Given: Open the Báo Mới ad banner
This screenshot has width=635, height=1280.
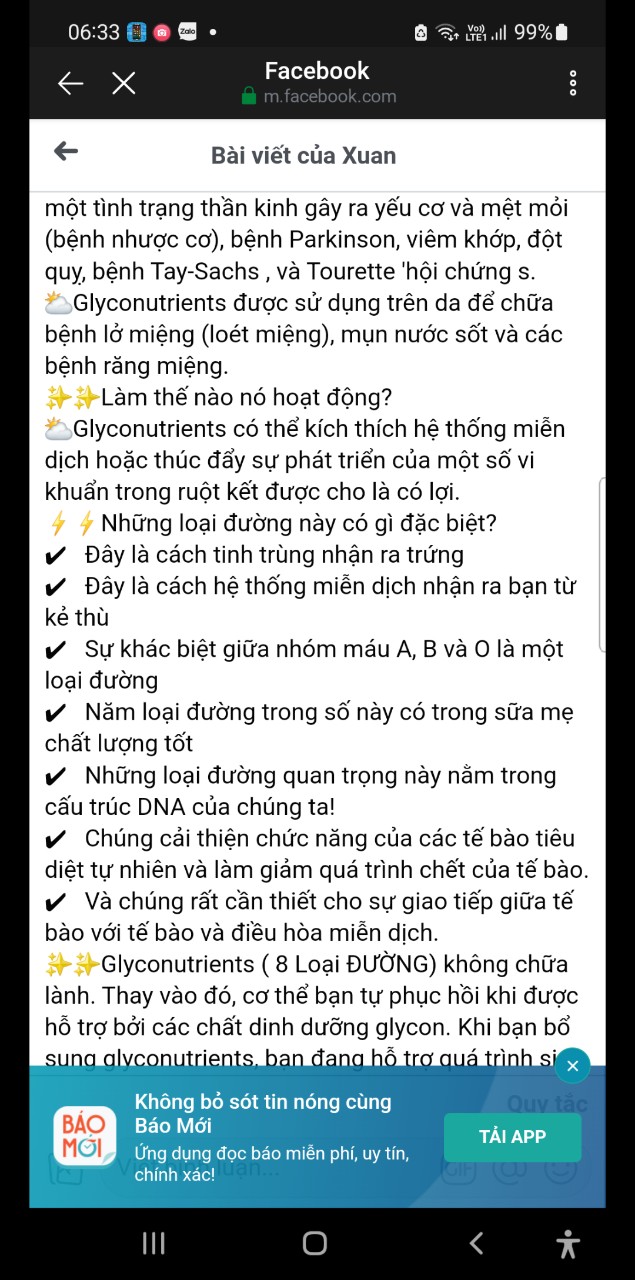Looking at the screenshot, I should click(x=260, y=1137).
